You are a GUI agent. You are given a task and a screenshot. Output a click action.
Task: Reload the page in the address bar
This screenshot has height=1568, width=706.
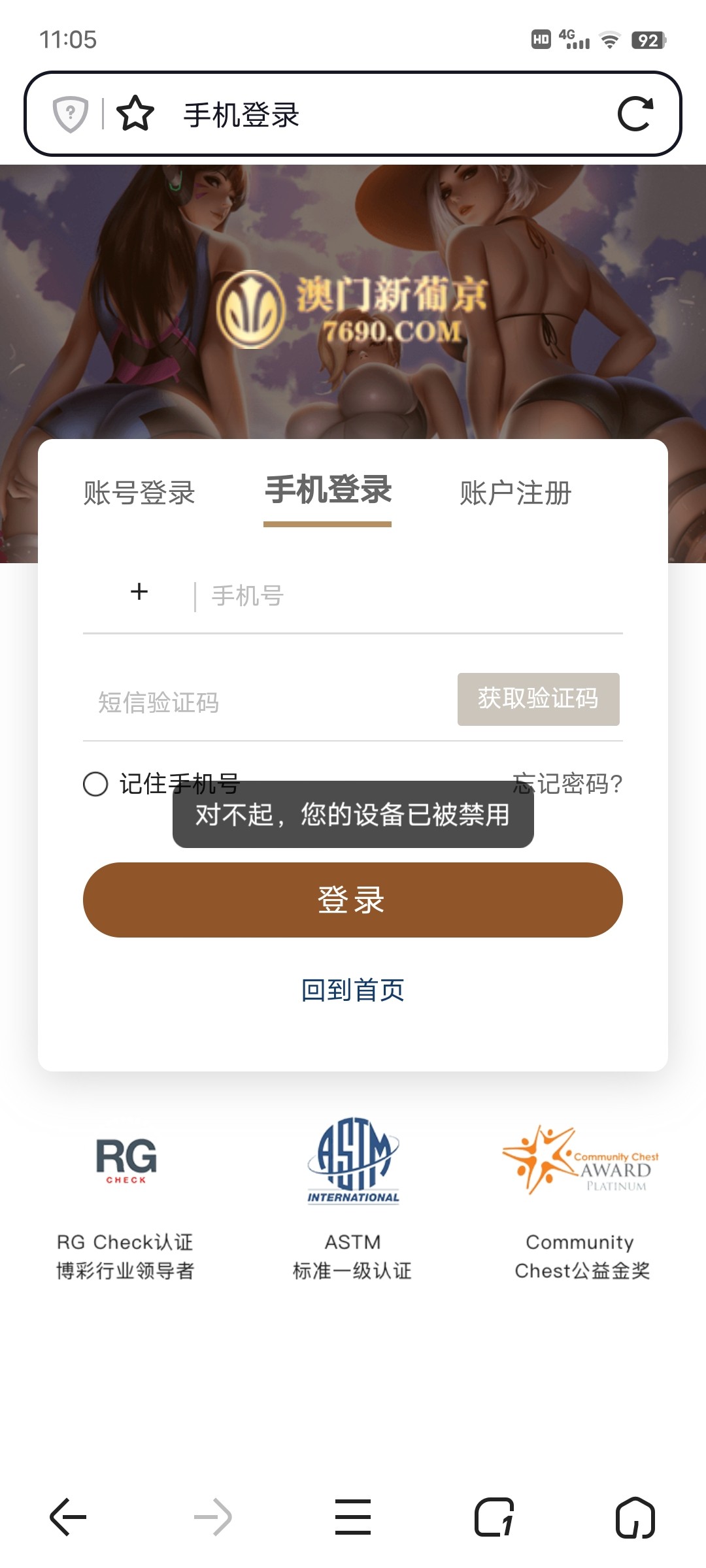(635, 114)
